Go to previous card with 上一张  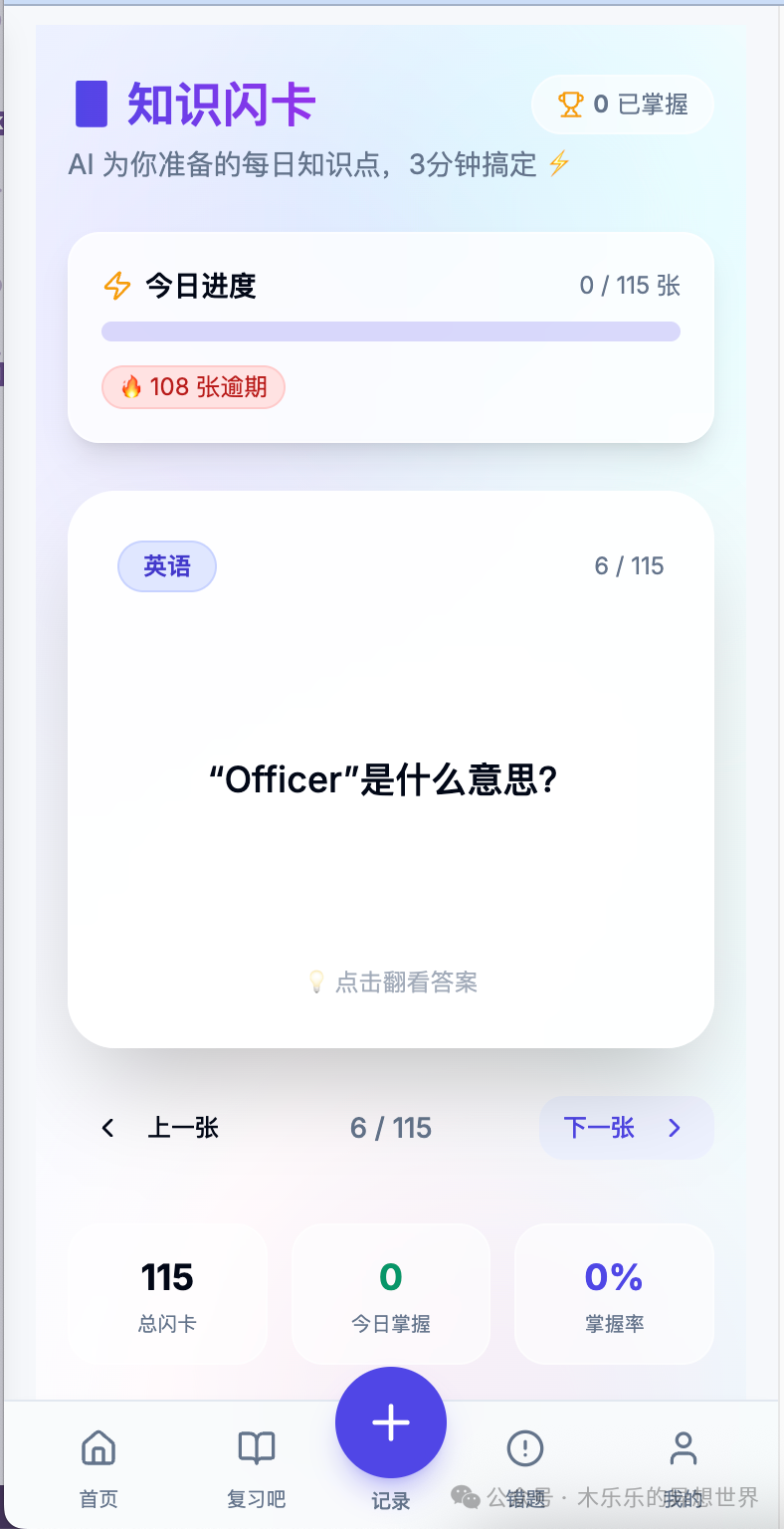point(160,1128)
